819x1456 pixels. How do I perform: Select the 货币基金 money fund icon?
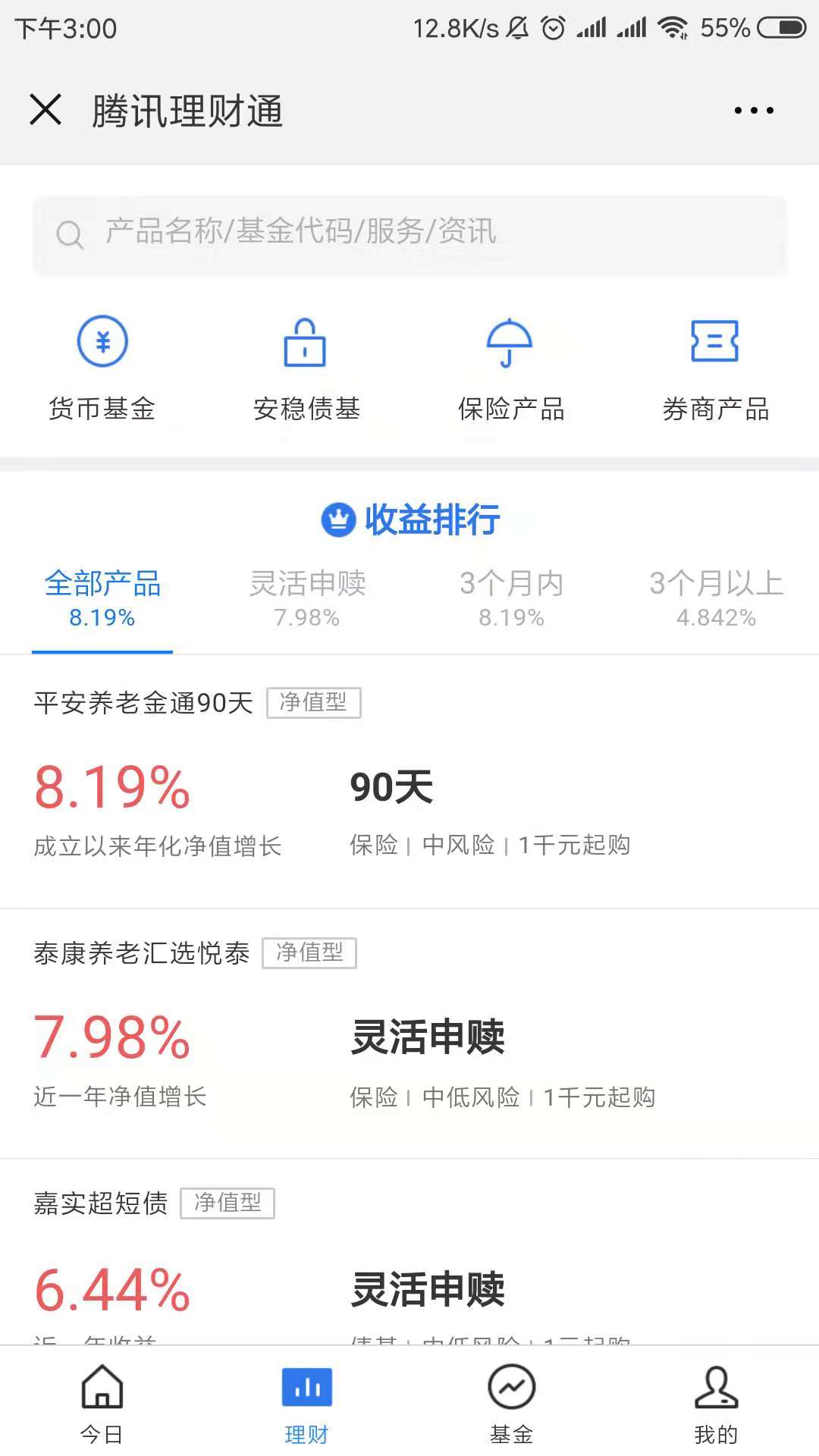(102, 341)
